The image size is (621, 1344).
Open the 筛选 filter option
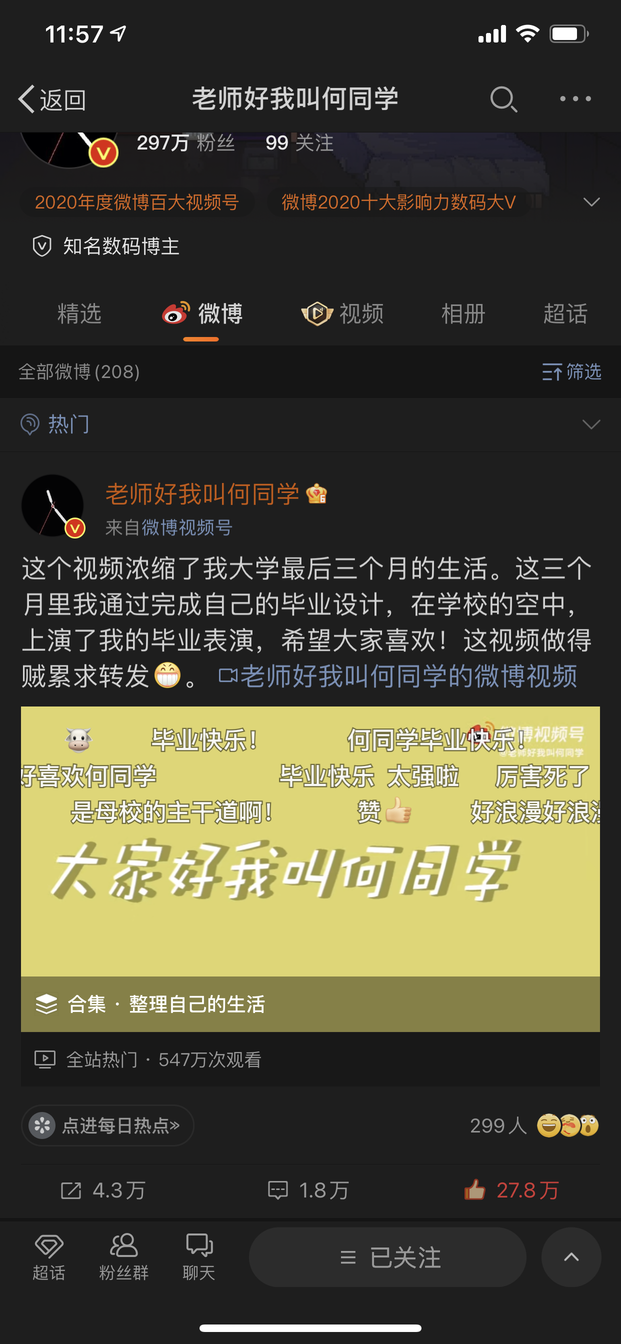click(572, 372)
